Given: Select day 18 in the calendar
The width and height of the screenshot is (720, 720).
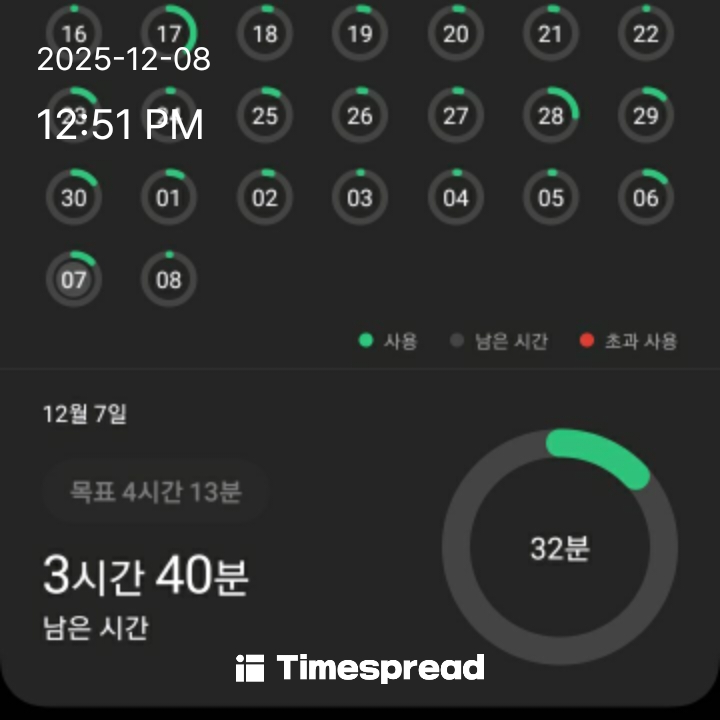Looking at the screenshot, I should tap(264, 34).
